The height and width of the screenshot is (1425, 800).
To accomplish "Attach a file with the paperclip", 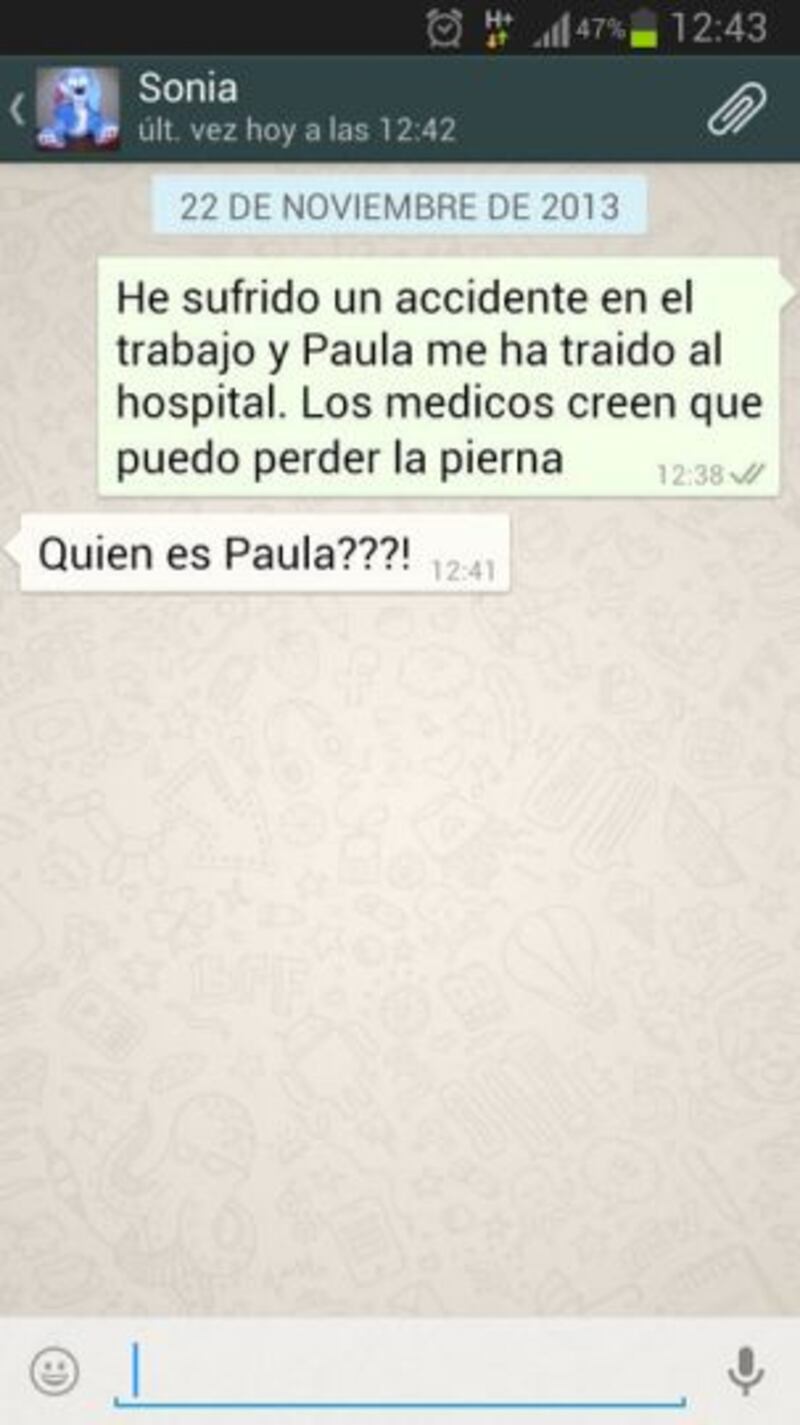I will coord(737,109).
